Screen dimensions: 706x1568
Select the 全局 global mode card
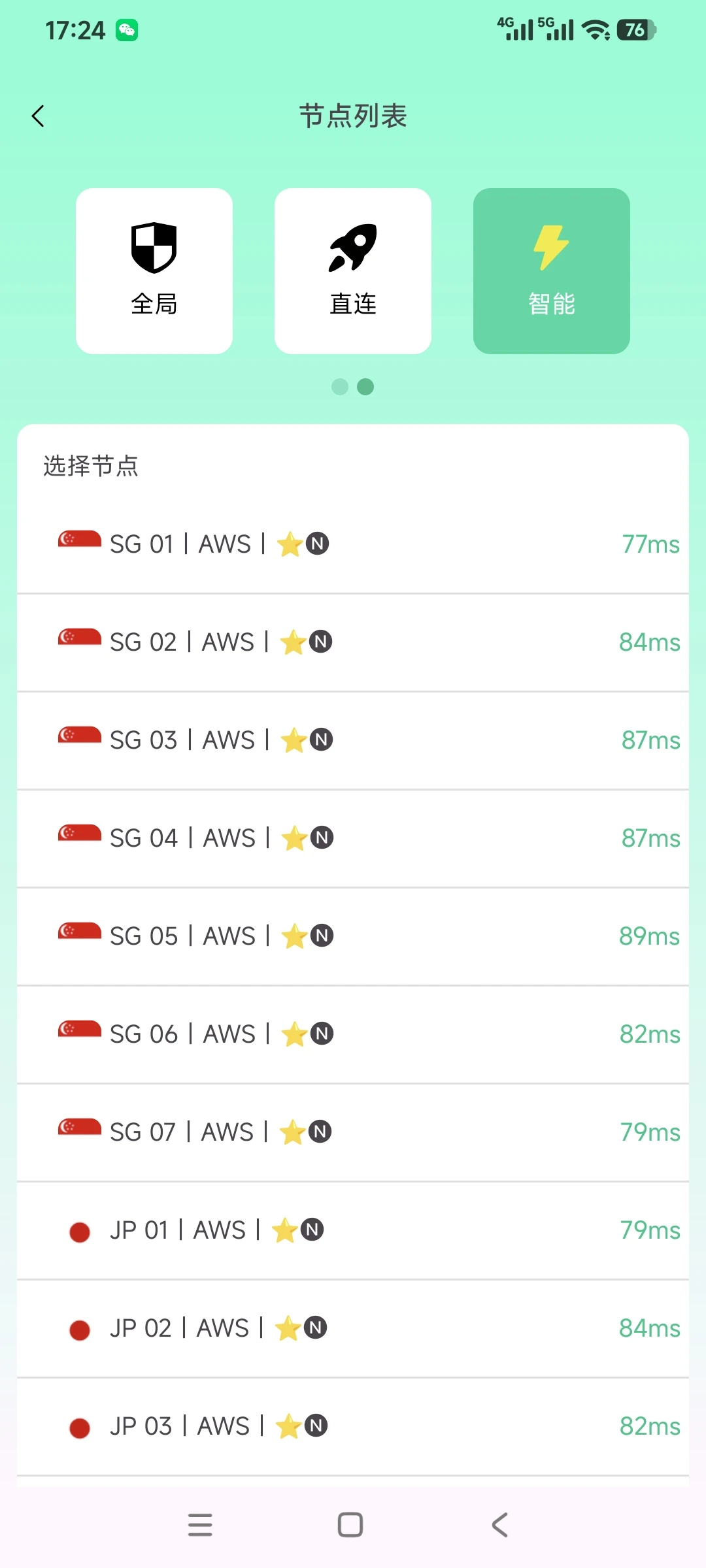pyautogui.click(x=154, y=271)
